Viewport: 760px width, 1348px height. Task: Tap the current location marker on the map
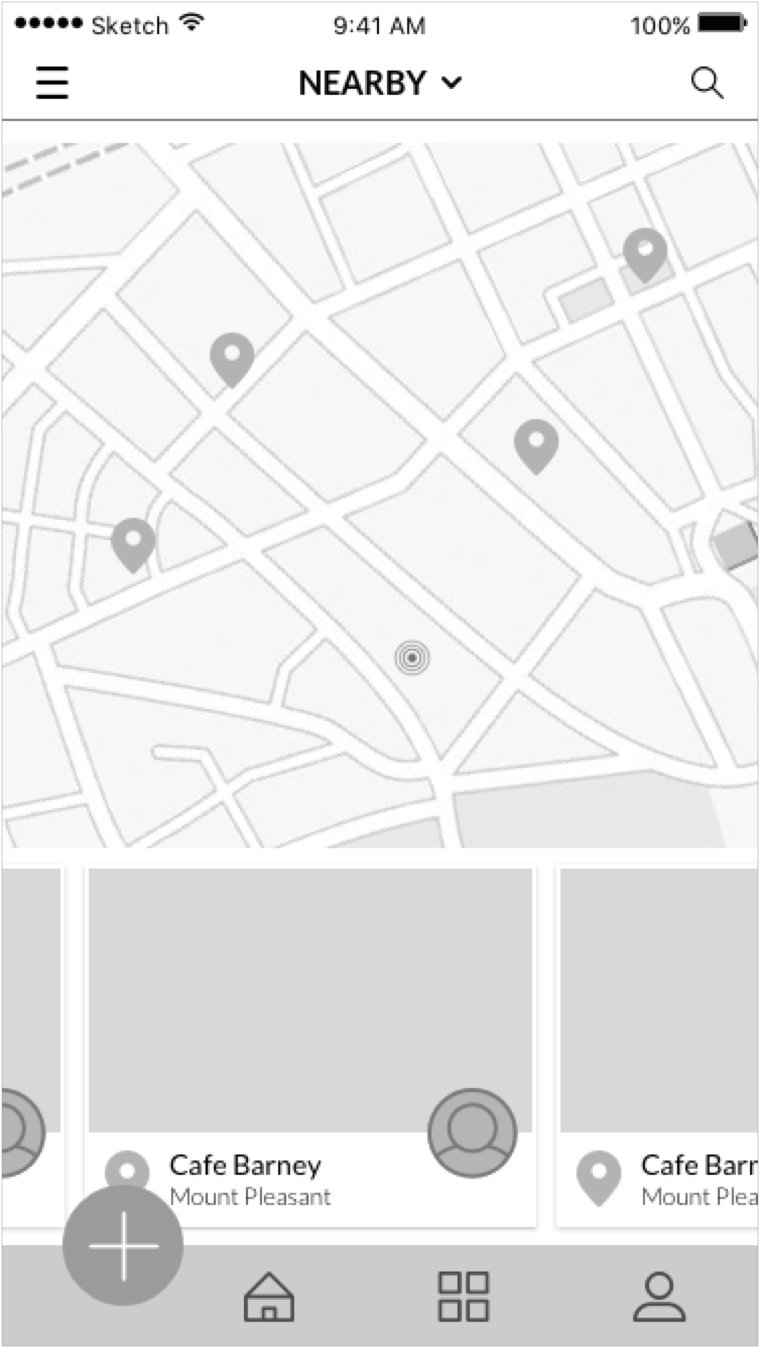coord(412,657)
